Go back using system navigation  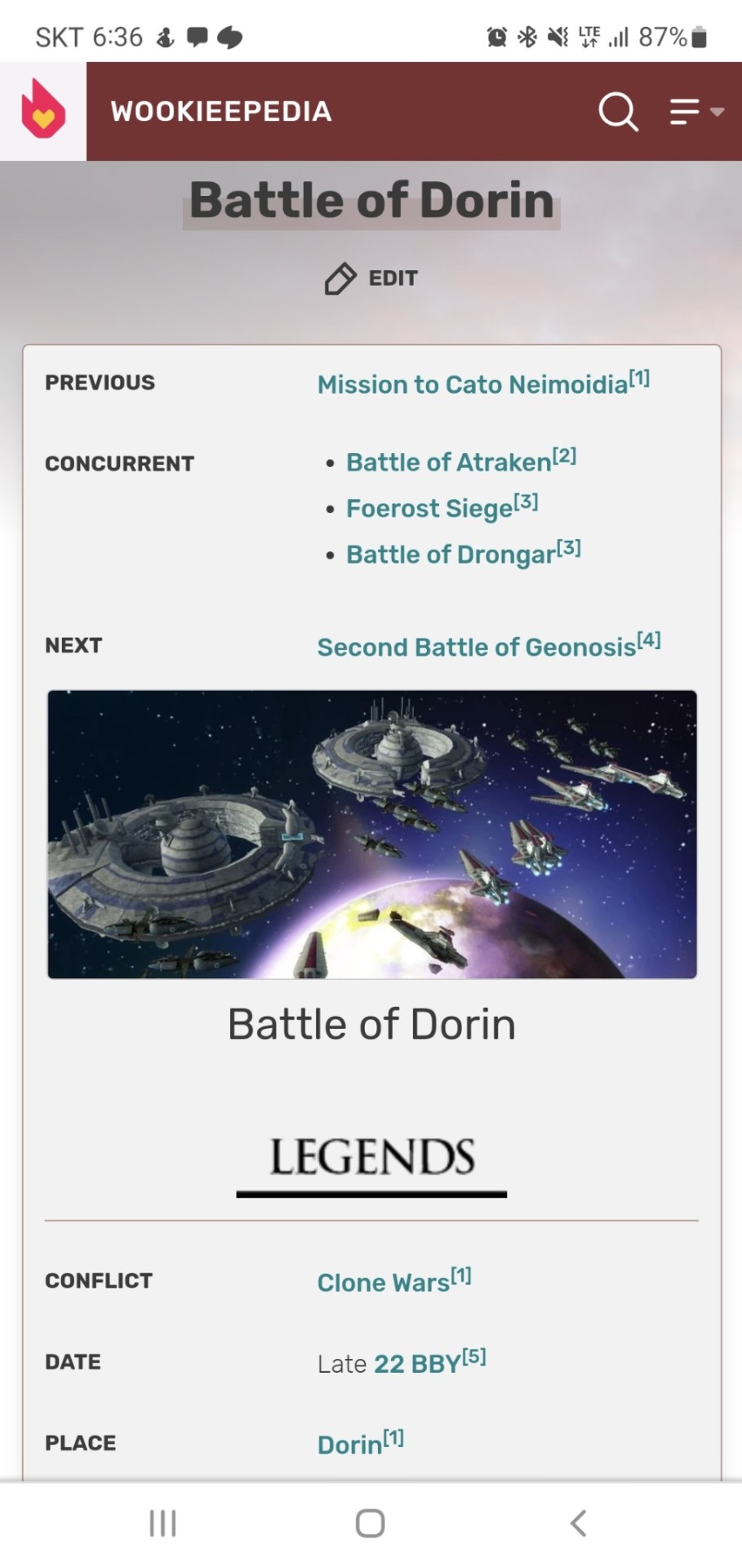pyautogui.click(x=578, y=1523)
